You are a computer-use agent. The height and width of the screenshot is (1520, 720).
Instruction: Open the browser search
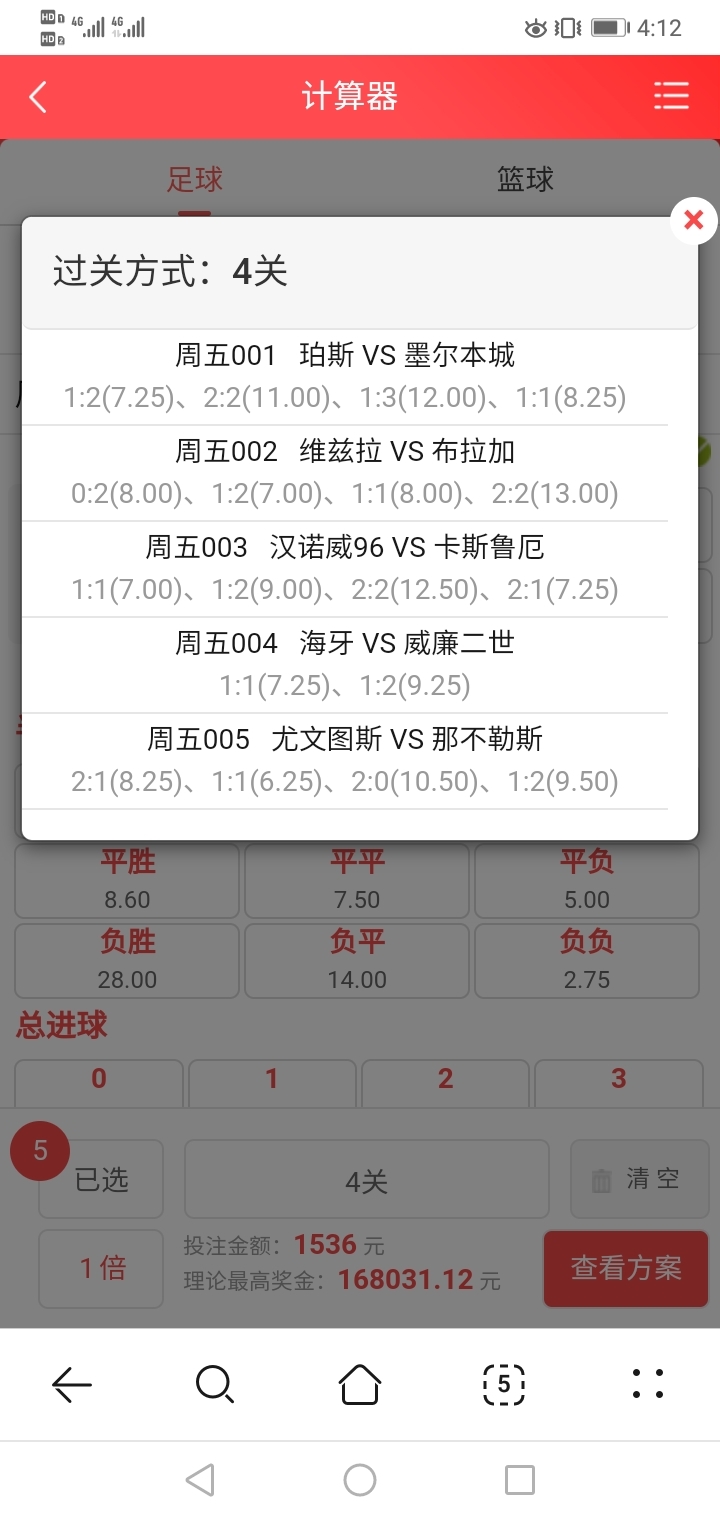point(214,1384)
